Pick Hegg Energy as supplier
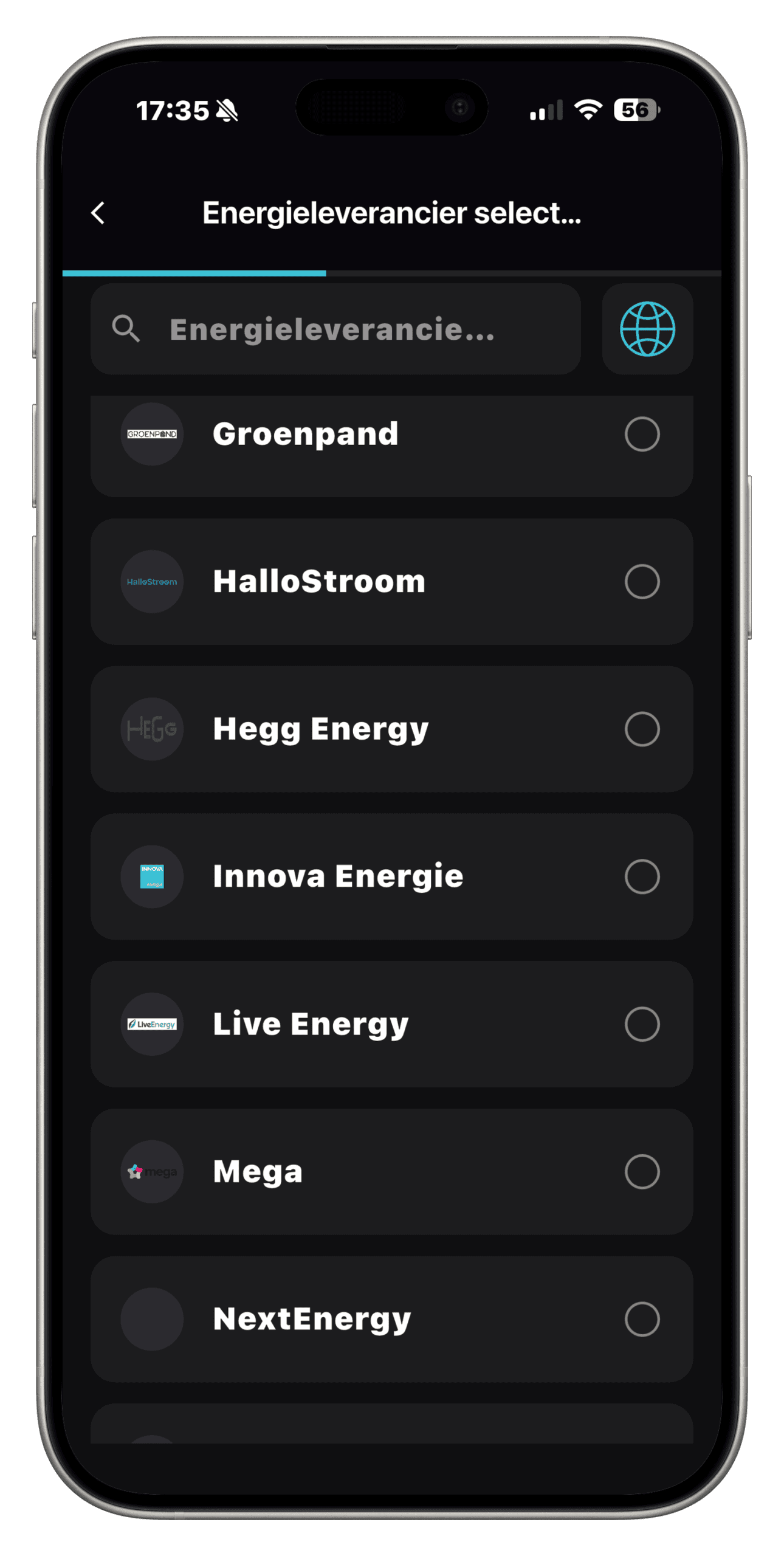 [391, 729]
